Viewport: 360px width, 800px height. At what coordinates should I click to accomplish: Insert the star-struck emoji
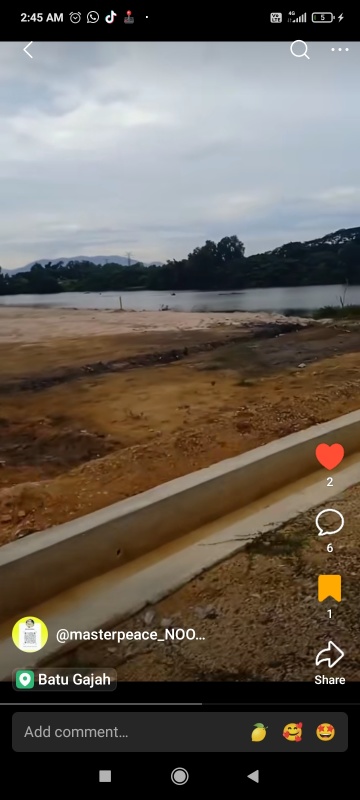click(325, 732)
